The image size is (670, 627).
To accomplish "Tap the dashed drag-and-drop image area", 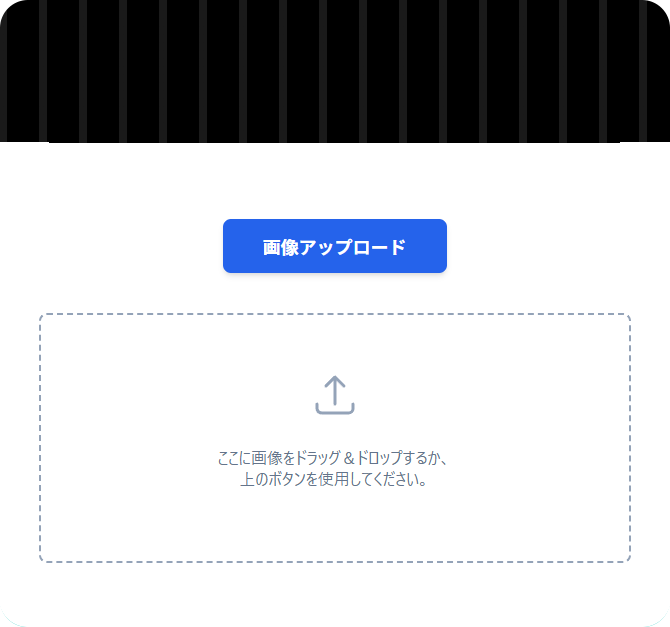I will (x=334, y=438).
